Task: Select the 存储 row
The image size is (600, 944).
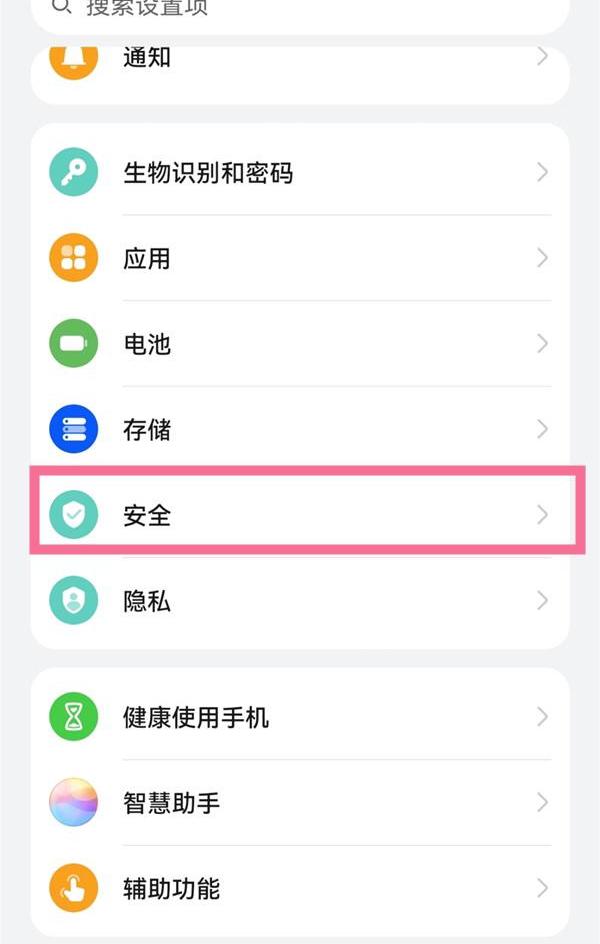Action: click(x=300, y=430)
